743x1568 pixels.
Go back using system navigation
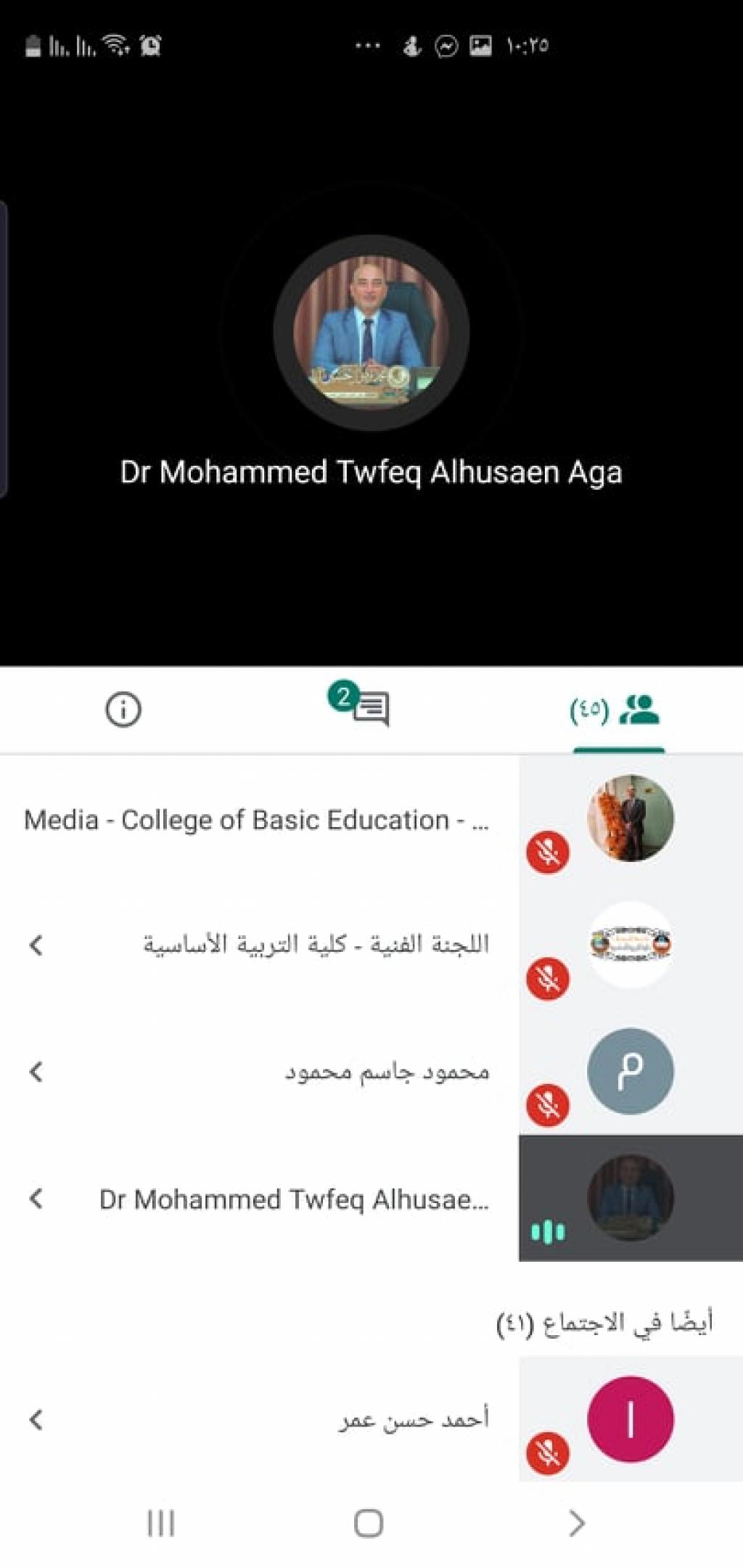(577, 1523)
